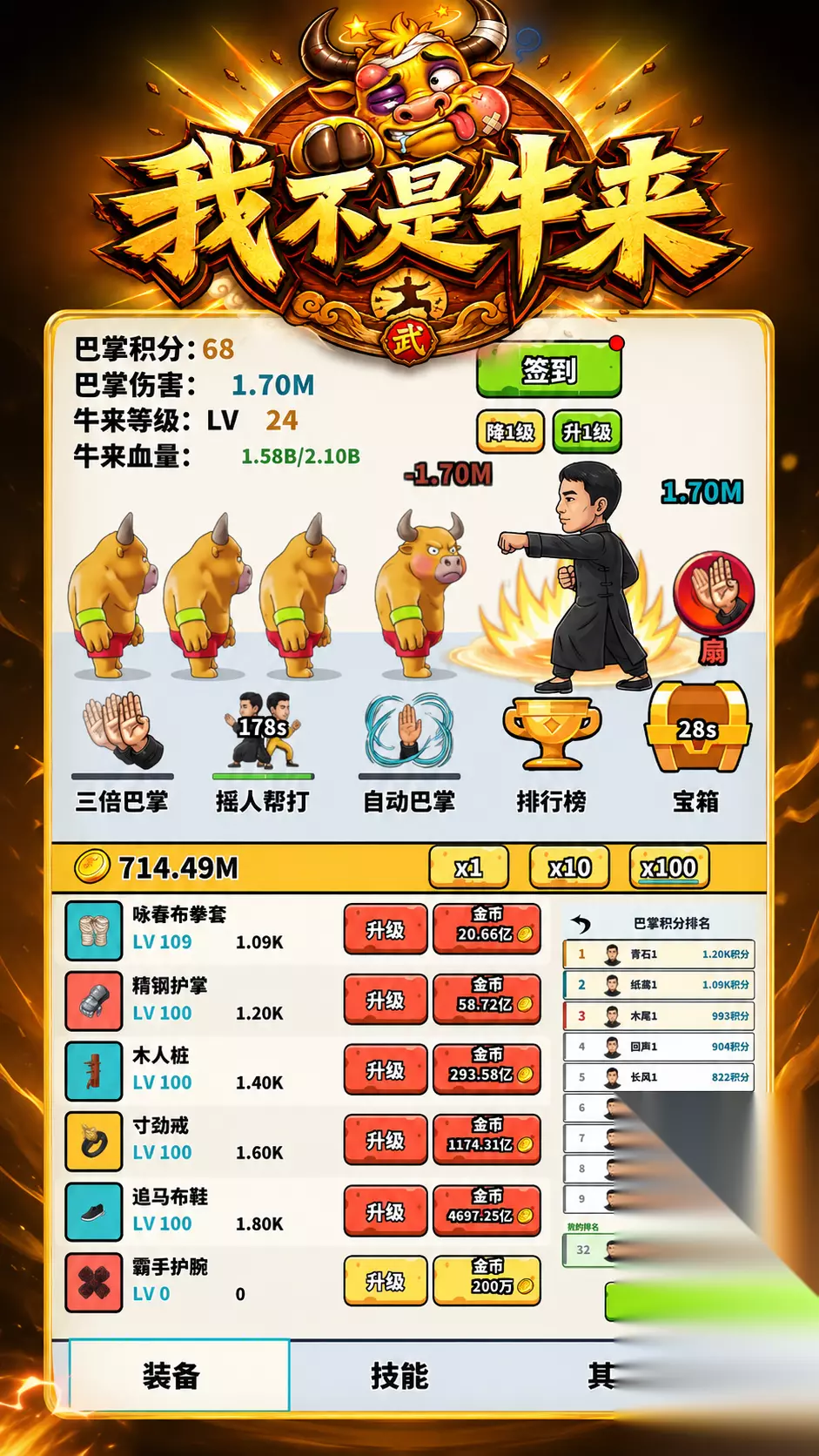Upgrade 木人桩 with the 升级 button
Image resolution: width=819 pixels, height=1456 pixels.
coord(386,1069)
